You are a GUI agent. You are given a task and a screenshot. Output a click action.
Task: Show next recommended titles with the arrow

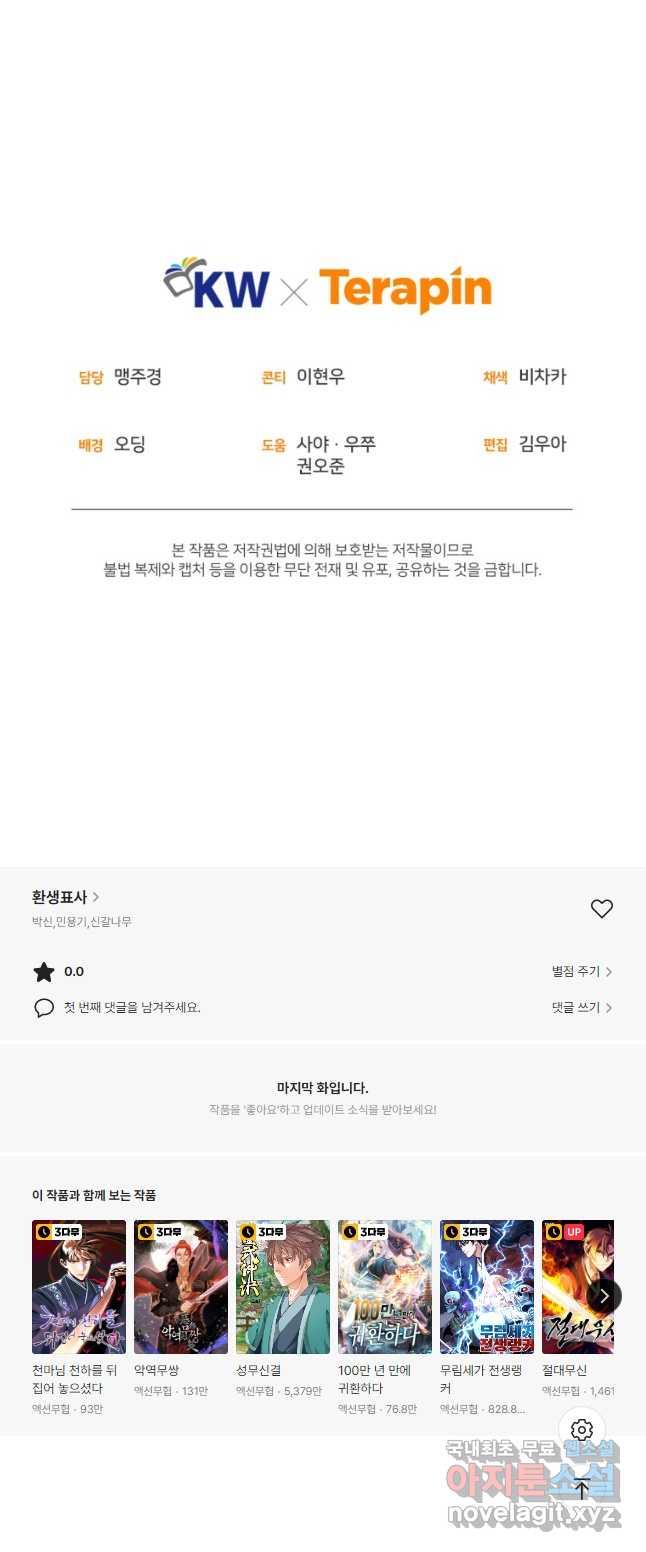pyautogui.click(x=603, y=1296)
